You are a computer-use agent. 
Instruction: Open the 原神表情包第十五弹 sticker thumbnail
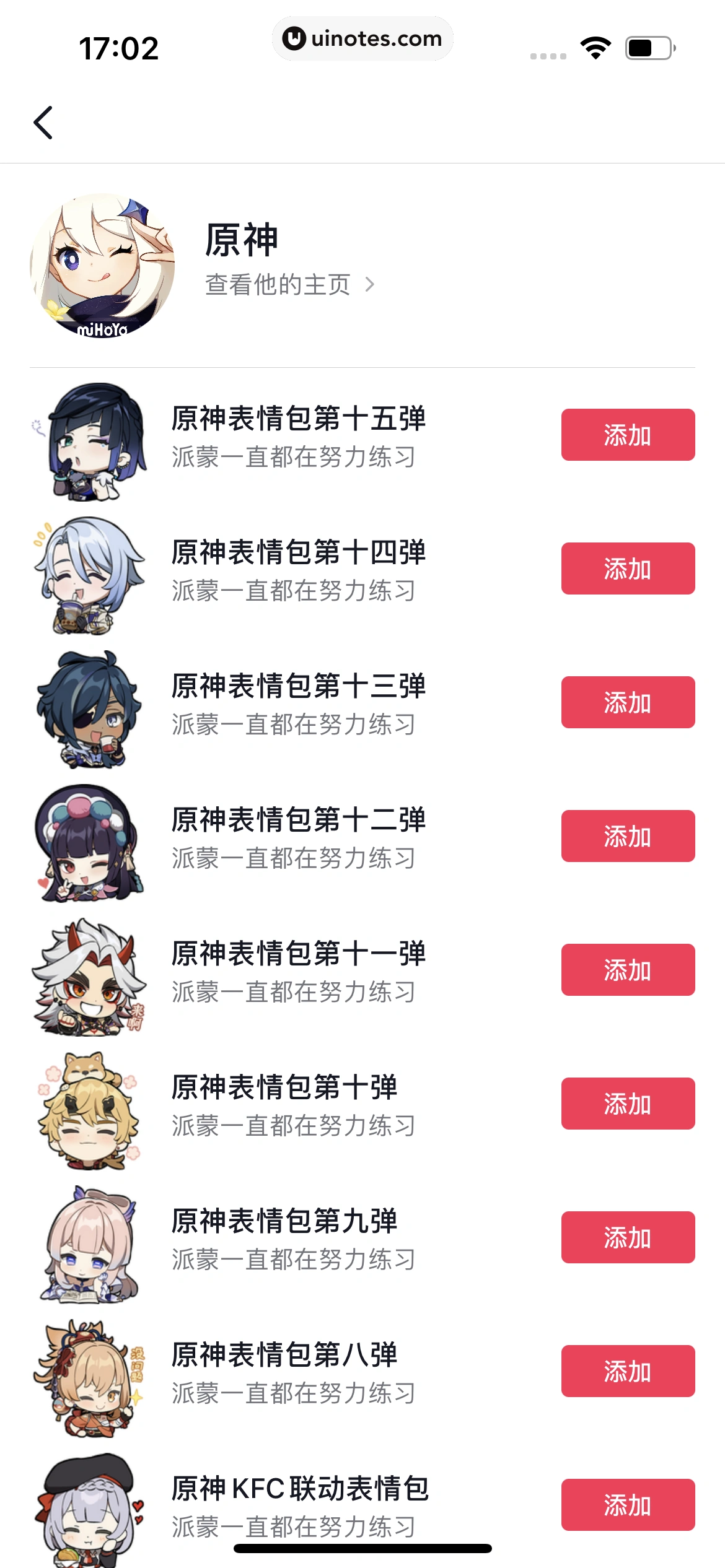coord(90,444)
